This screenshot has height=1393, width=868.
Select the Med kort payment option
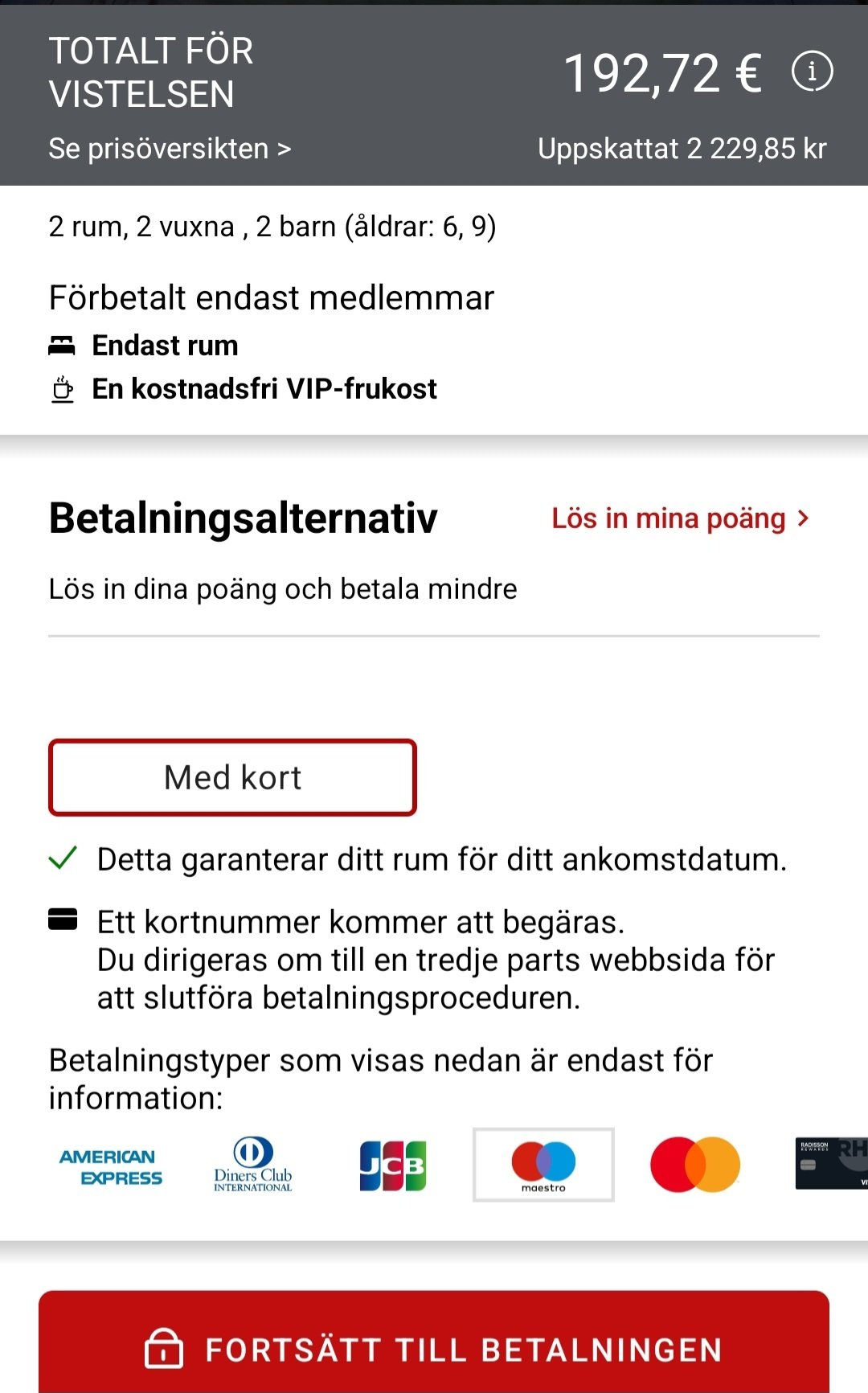coord(232,777)
